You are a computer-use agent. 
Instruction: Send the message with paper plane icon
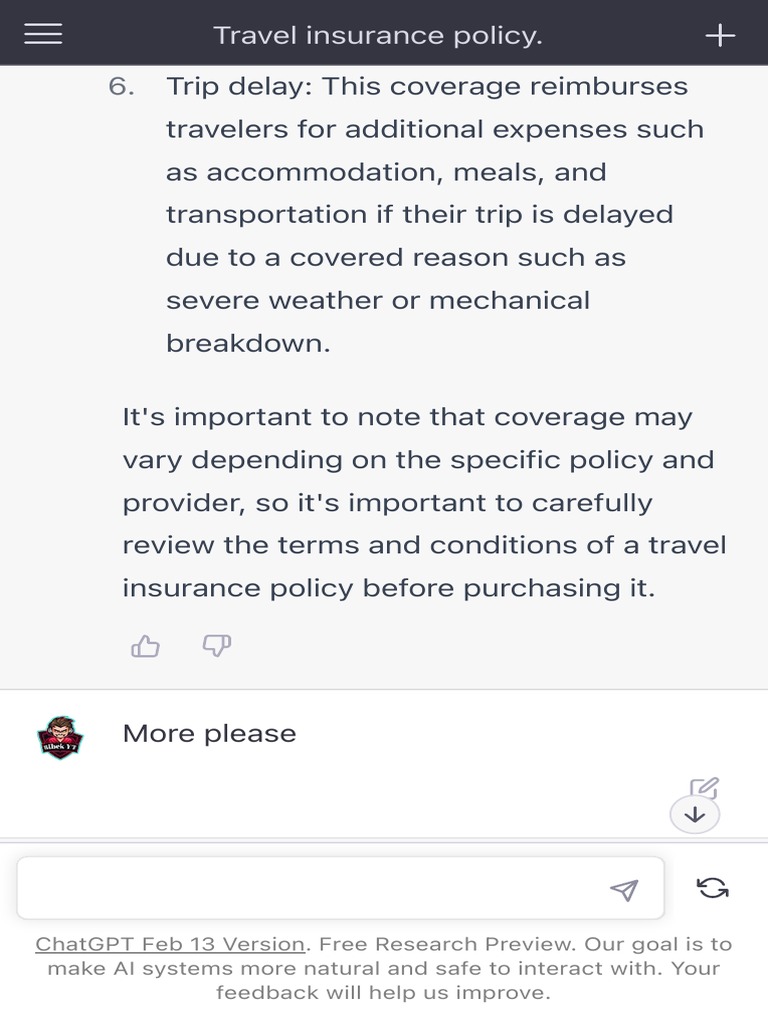tap(624, 889)
